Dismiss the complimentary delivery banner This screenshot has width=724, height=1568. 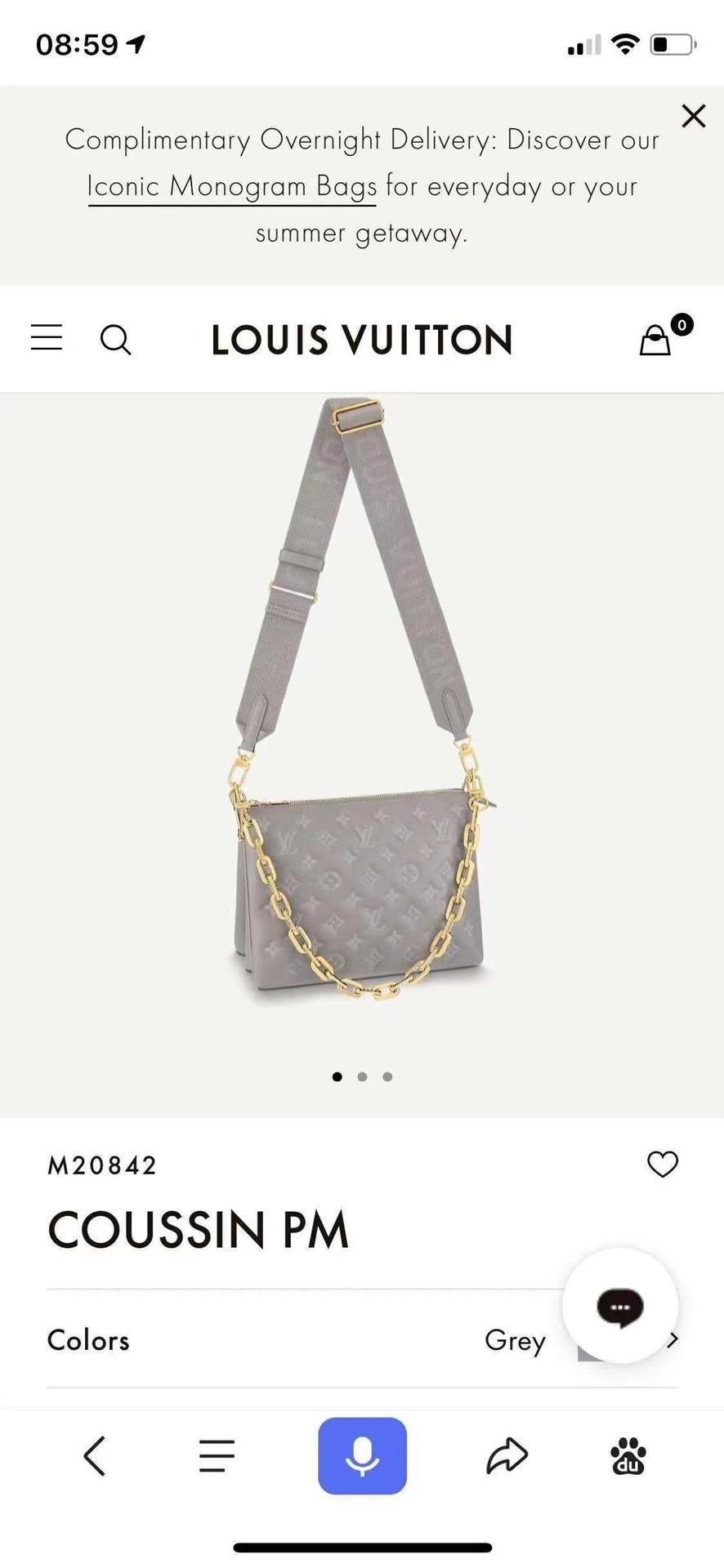pyautogui.click(x=693, y=116)
